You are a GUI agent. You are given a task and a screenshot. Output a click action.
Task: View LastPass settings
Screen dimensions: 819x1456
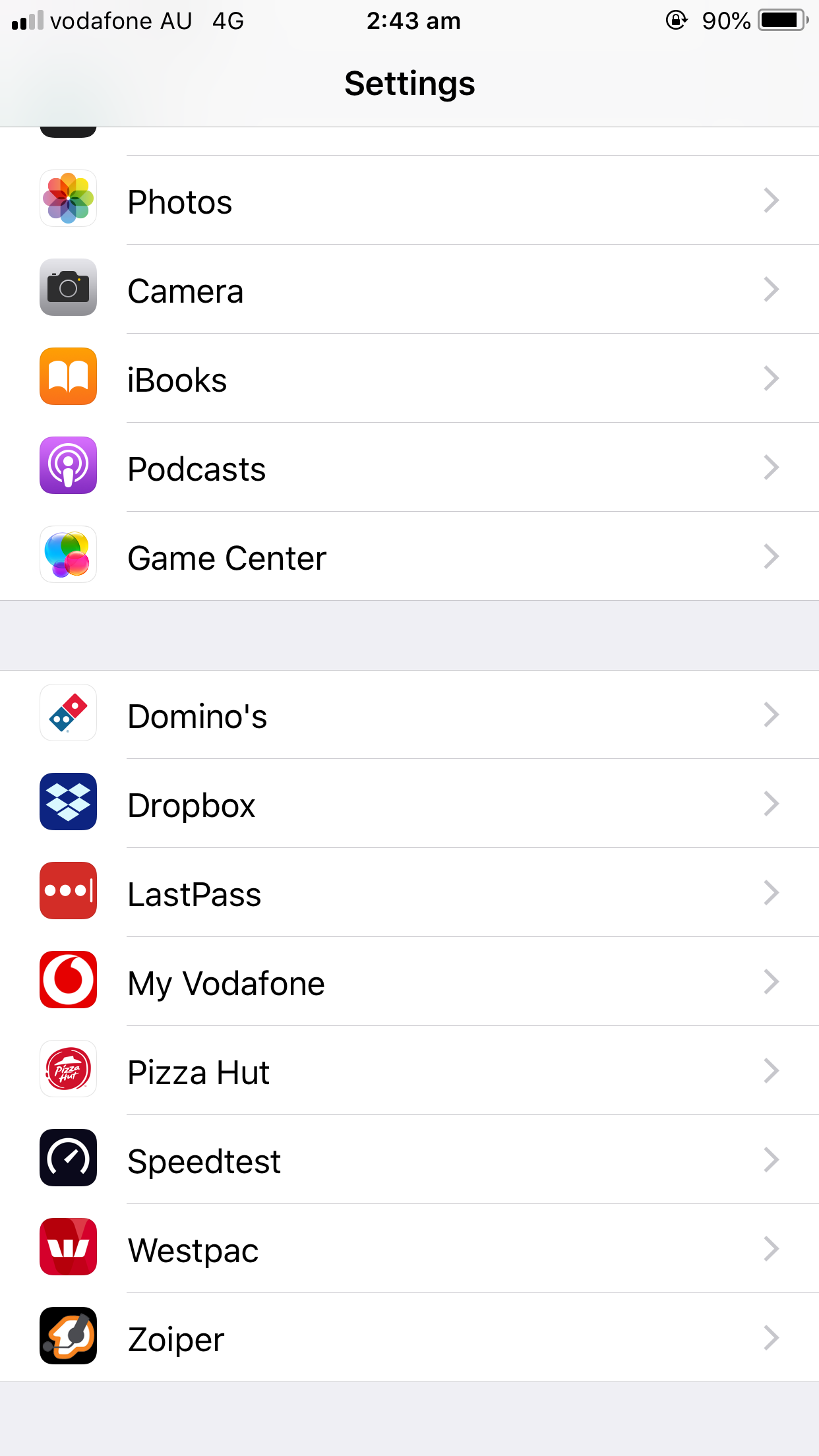click(409, 893)
